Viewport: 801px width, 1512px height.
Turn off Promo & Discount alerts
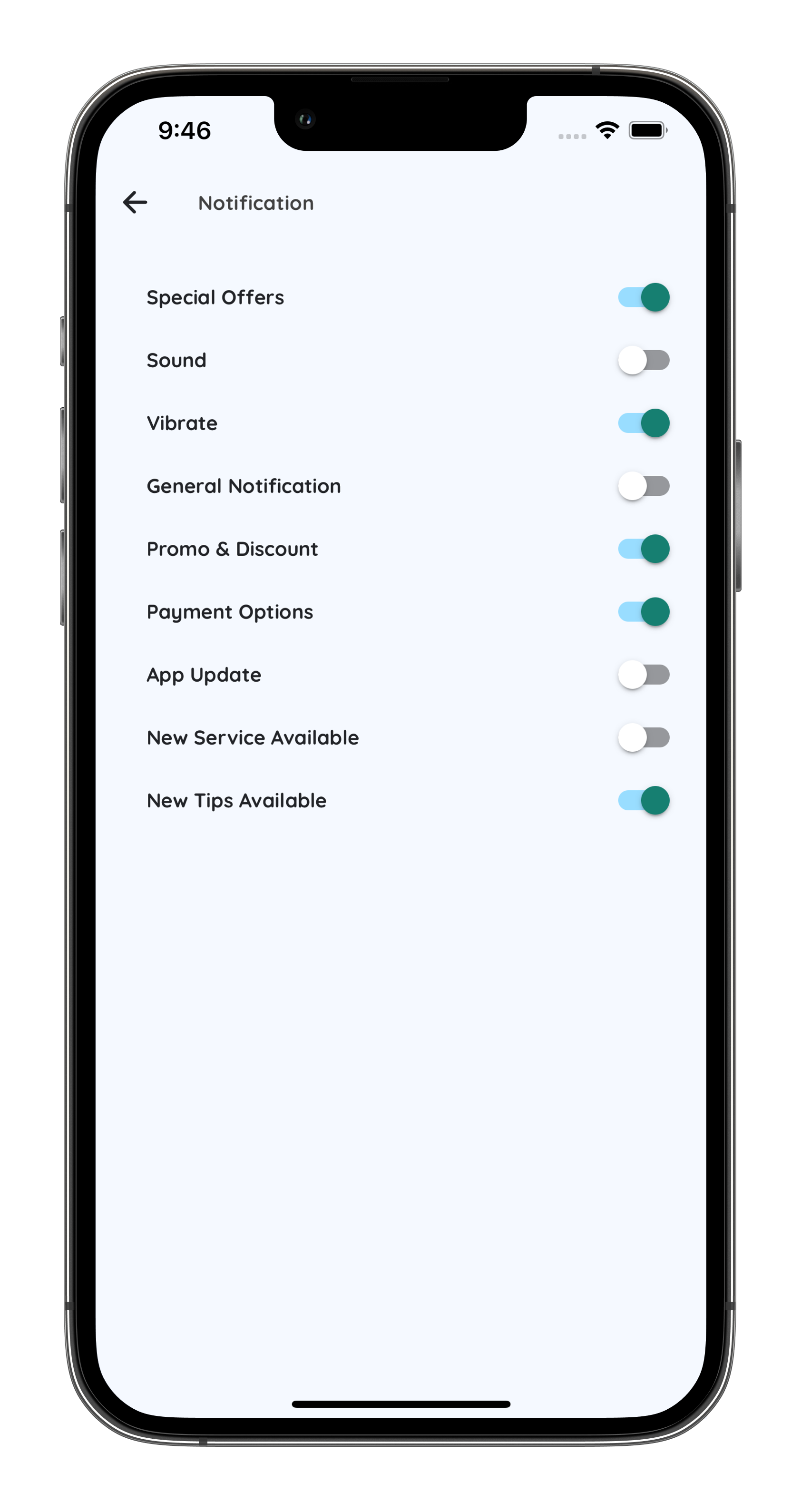click(x=644, y=549)
